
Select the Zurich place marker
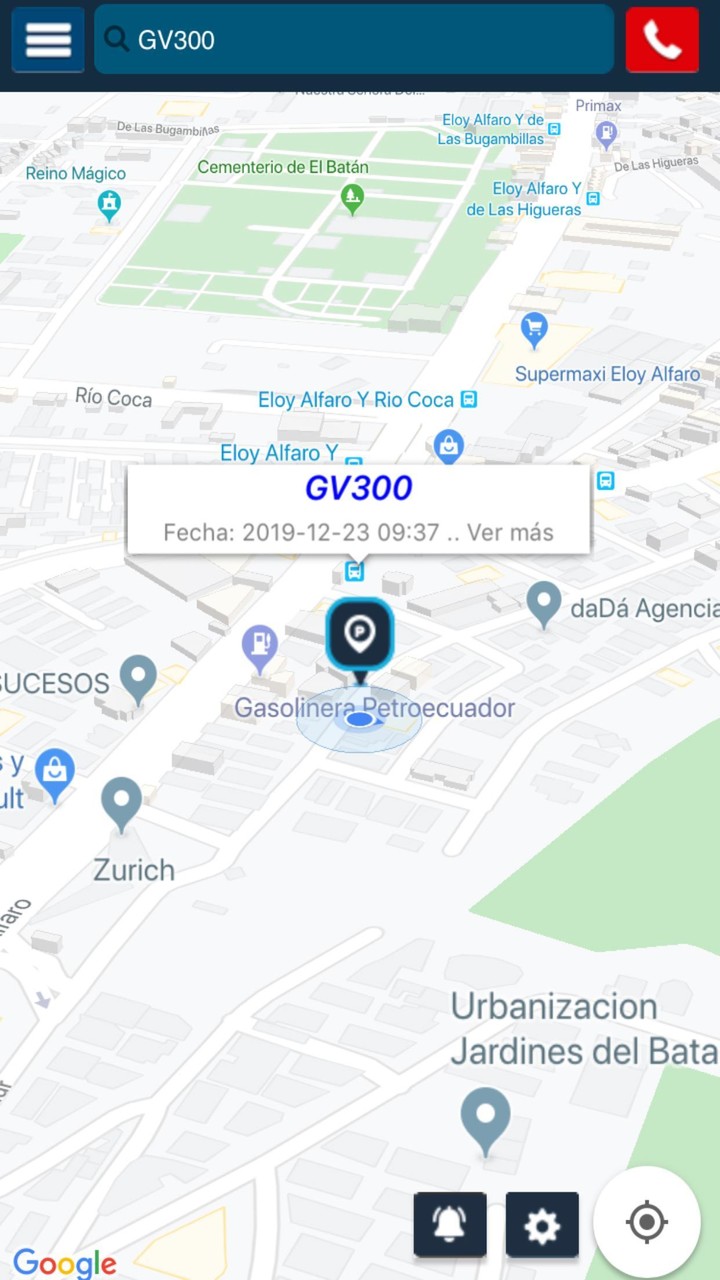122,802
